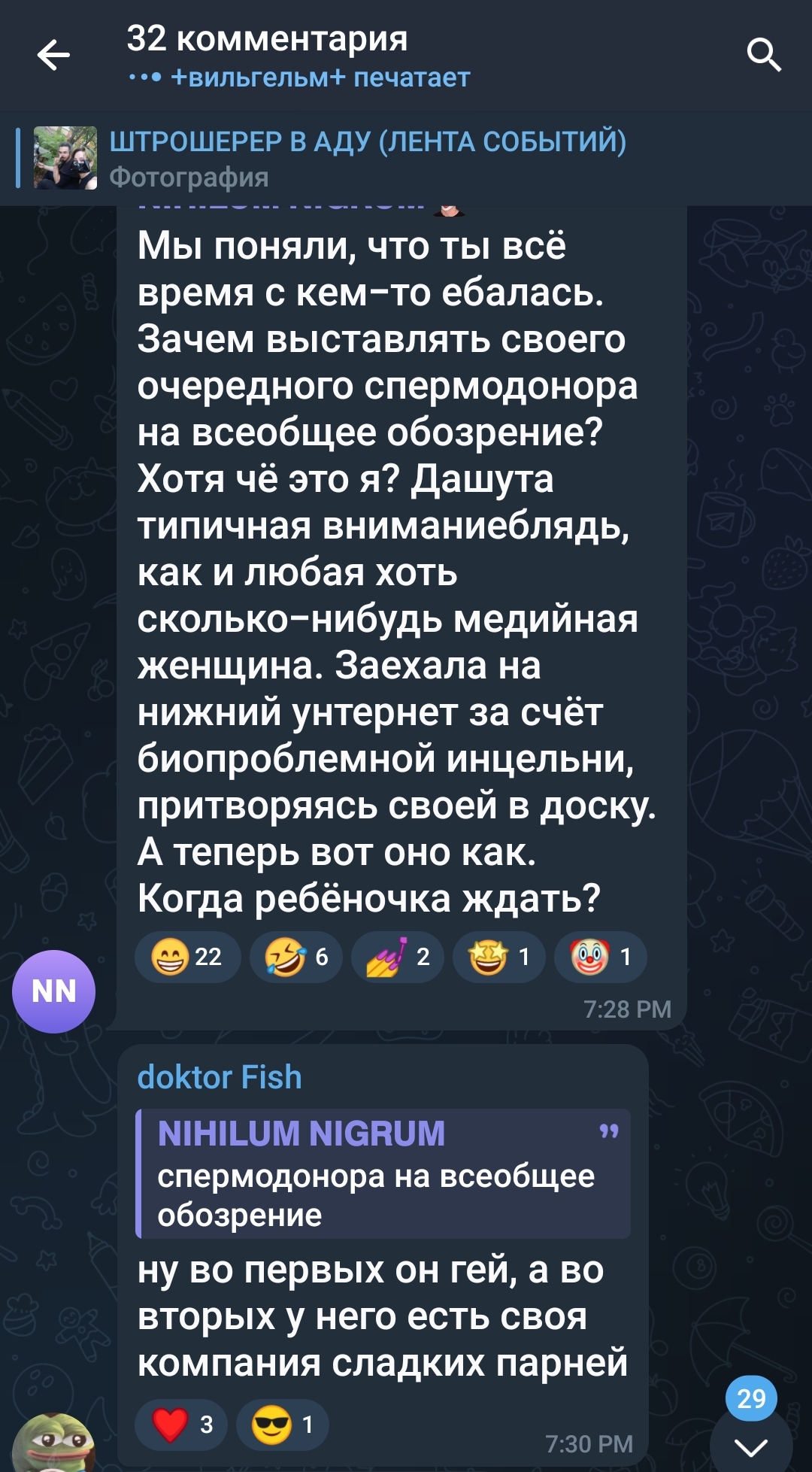812x1472 pixels.
Task: Open the NN profile avatar
Action: [x=54, y=991]
